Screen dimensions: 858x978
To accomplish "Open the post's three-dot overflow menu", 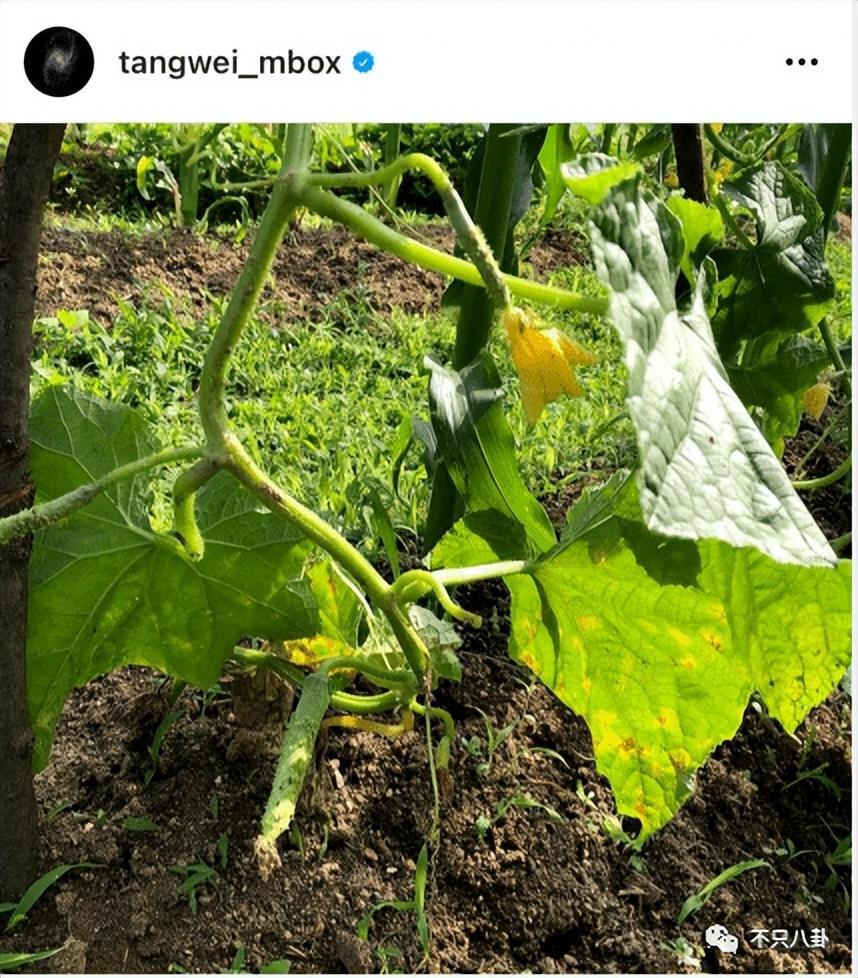I will 801,62.
